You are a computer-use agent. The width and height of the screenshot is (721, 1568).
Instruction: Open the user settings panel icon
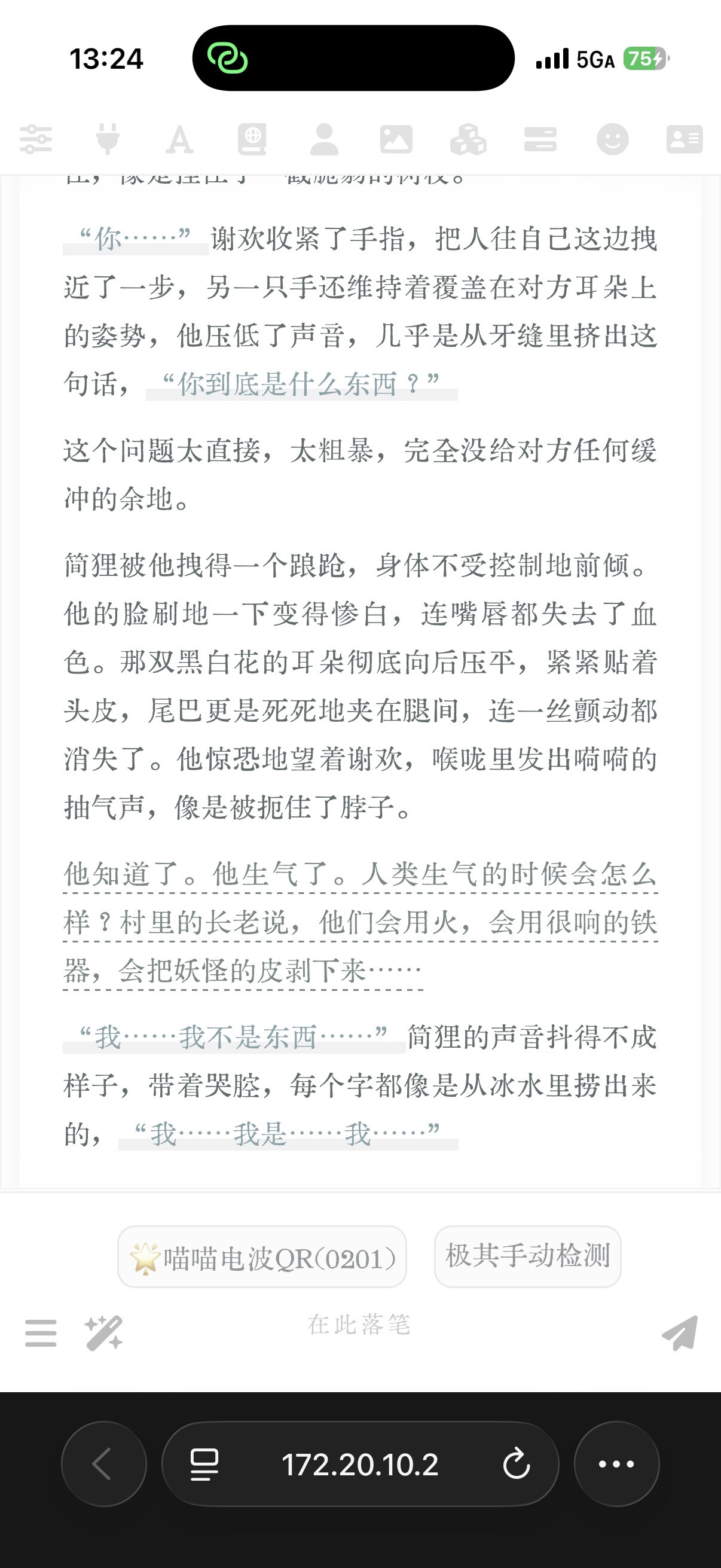540,139
